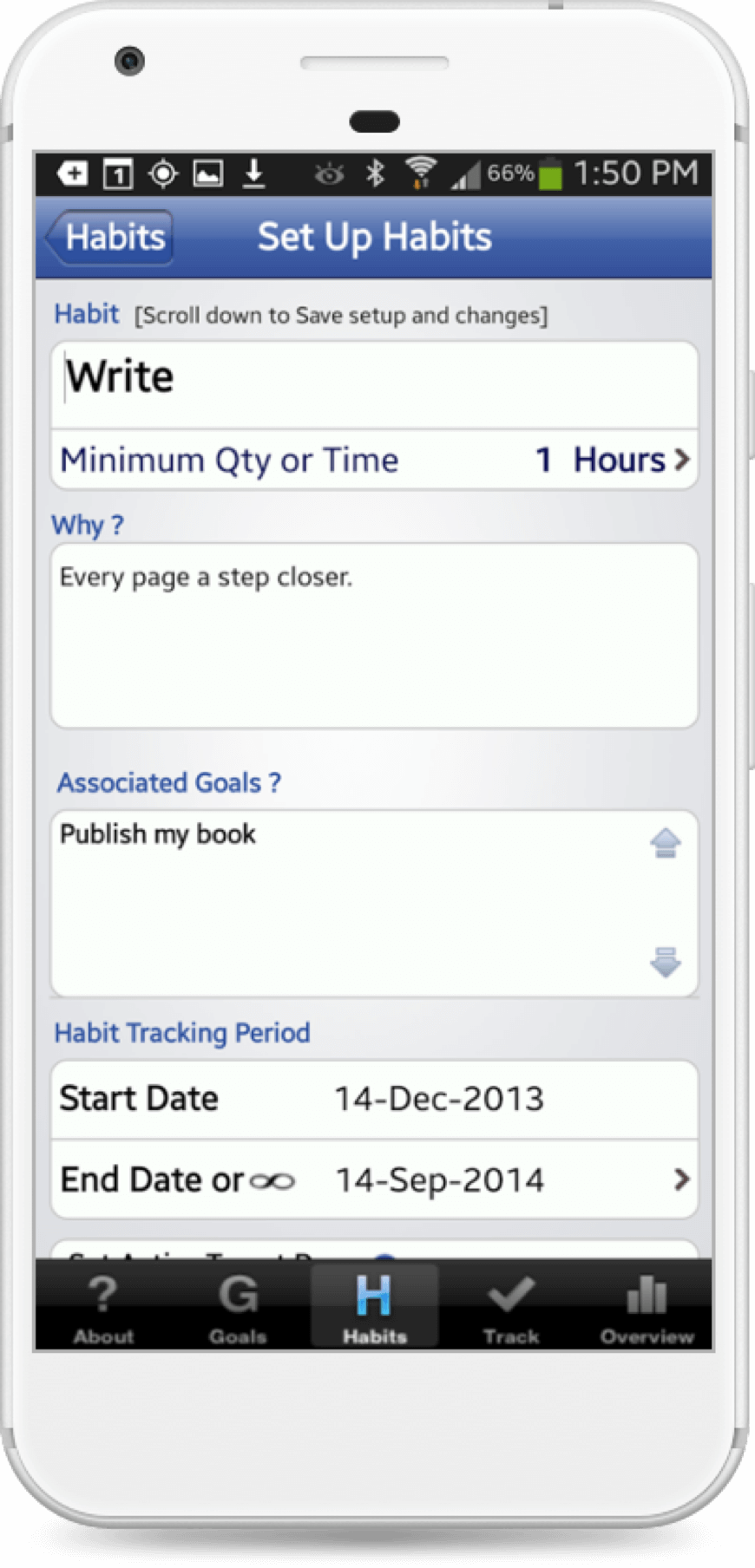Open the Minimum Qty or Time row
Viewport: 755px width, 1568px height.
(x=374, y=460)
